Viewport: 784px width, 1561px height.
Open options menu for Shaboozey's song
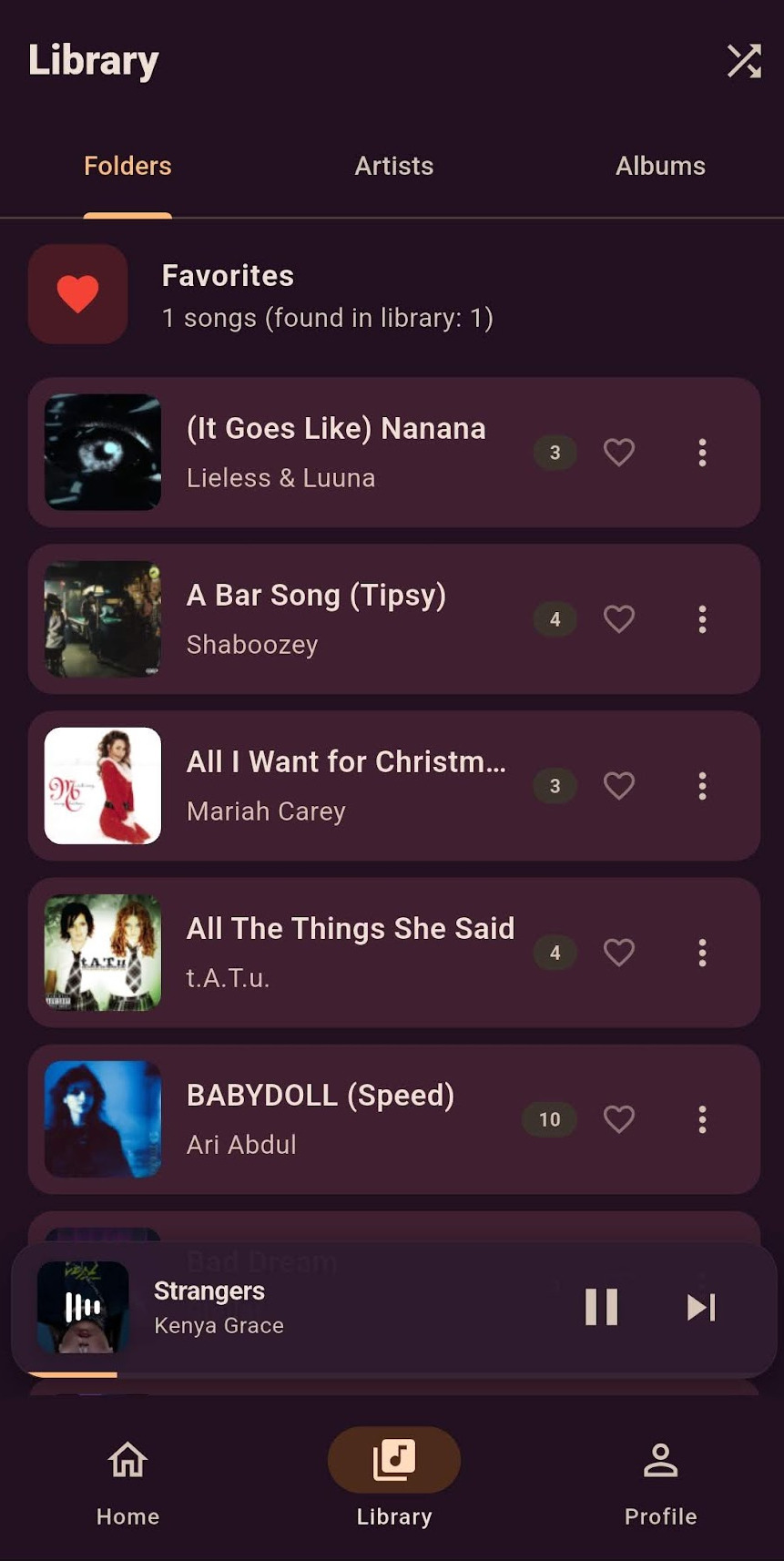(x=702, y=619)
